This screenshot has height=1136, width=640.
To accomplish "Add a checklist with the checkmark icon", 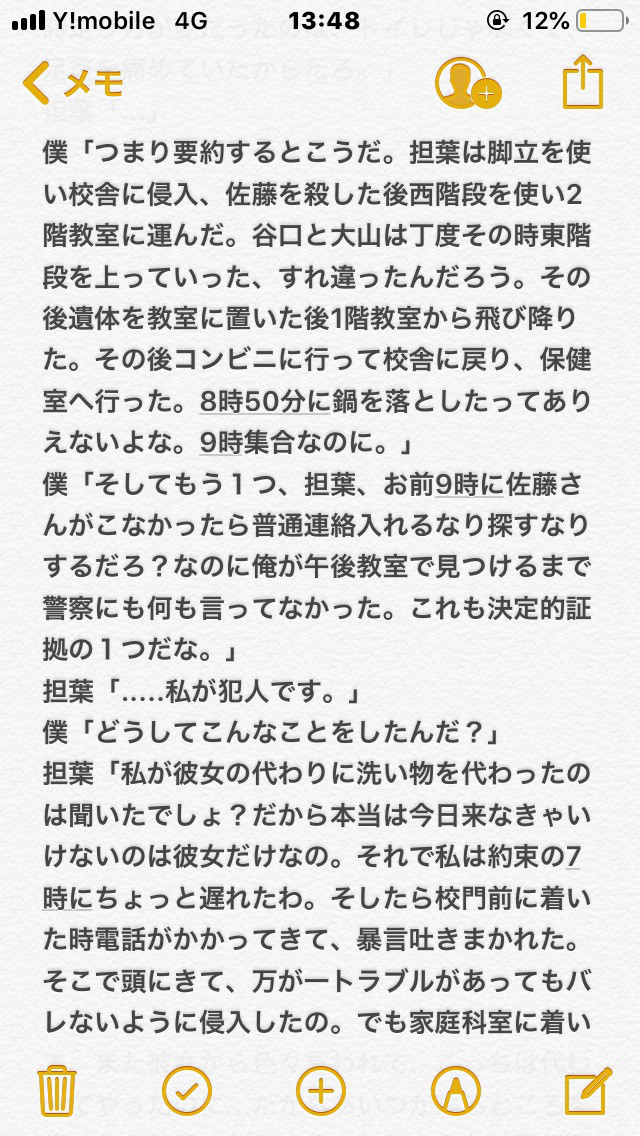I will 187,1090.
